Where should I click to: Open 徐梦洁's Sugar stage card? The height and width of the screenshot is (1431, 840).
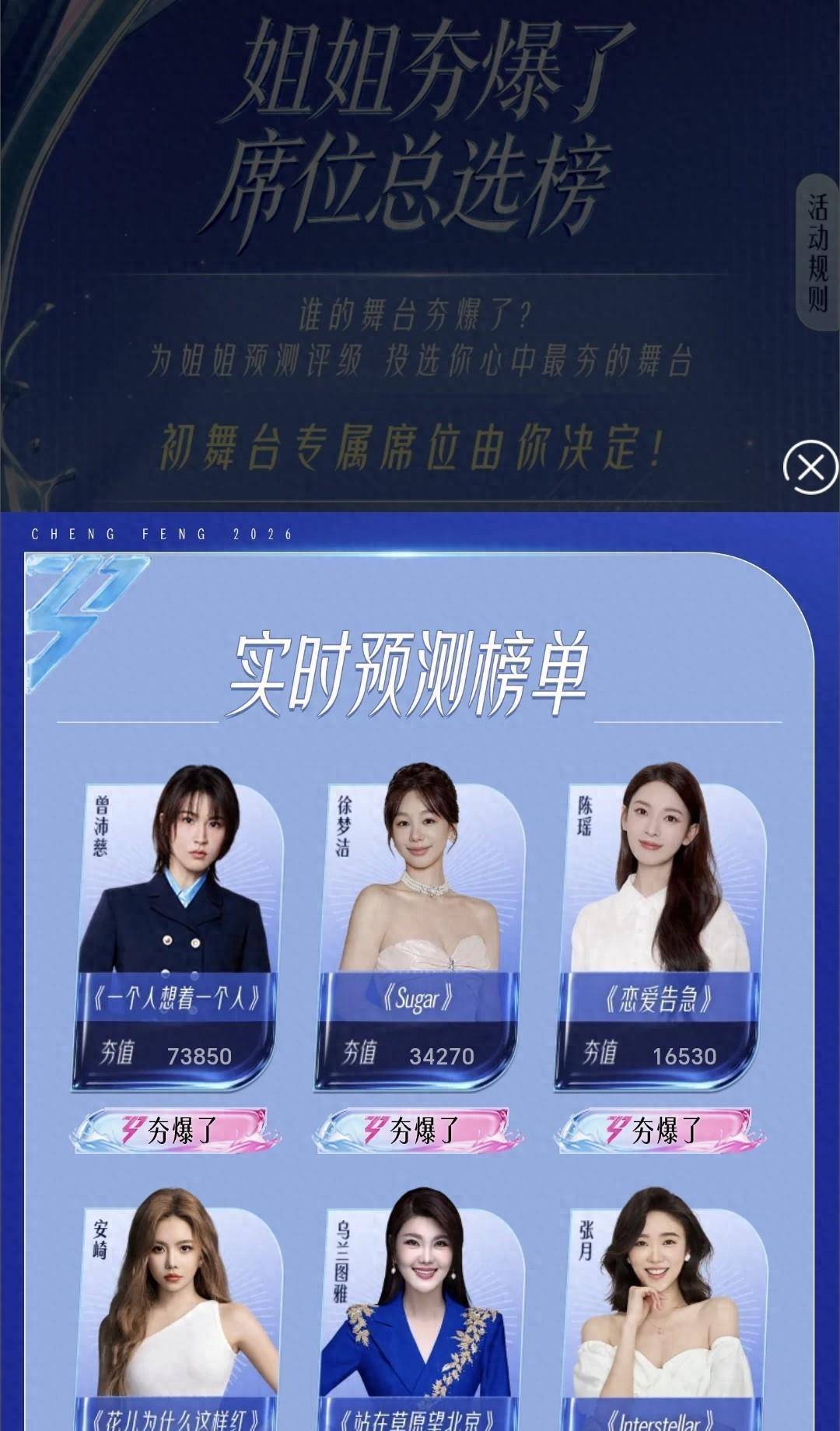coord(420,926)
